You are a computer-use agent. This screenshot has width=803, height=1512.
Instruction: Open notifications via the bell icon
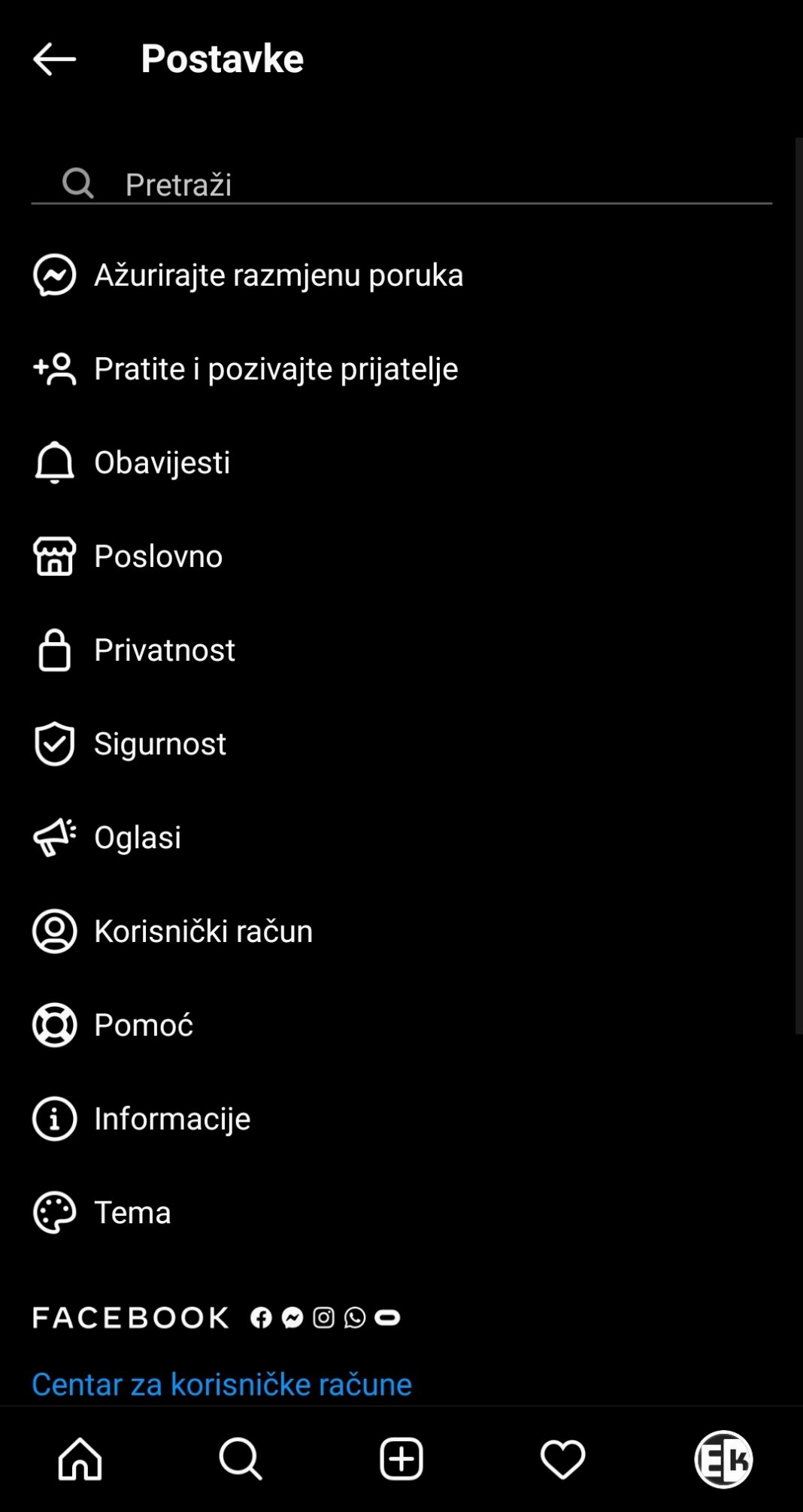pyautogui.click(x=53, y=462)
